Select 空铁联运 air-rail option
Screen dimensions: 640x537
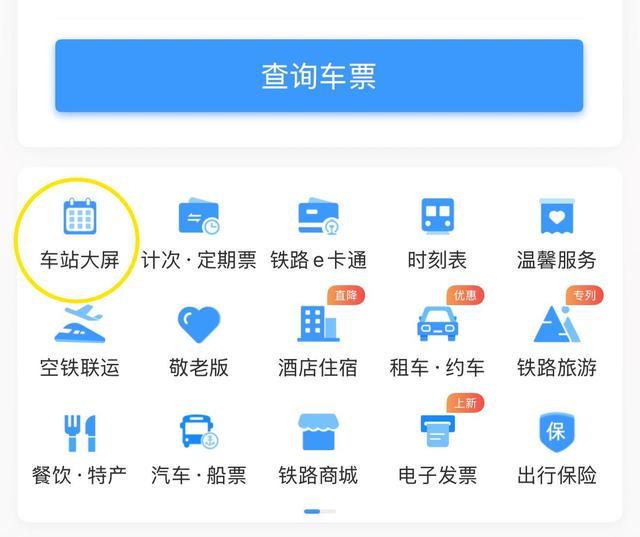pos(79,340)
